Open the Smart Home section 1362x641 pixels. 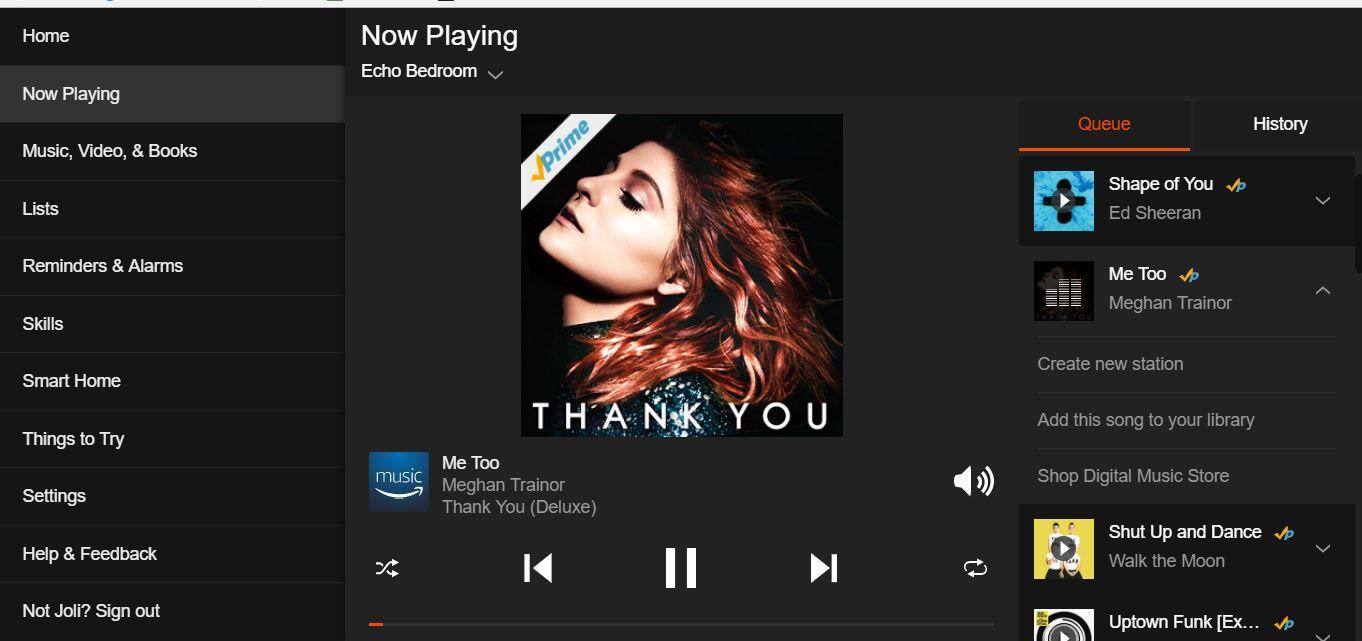tap(72, 381)
